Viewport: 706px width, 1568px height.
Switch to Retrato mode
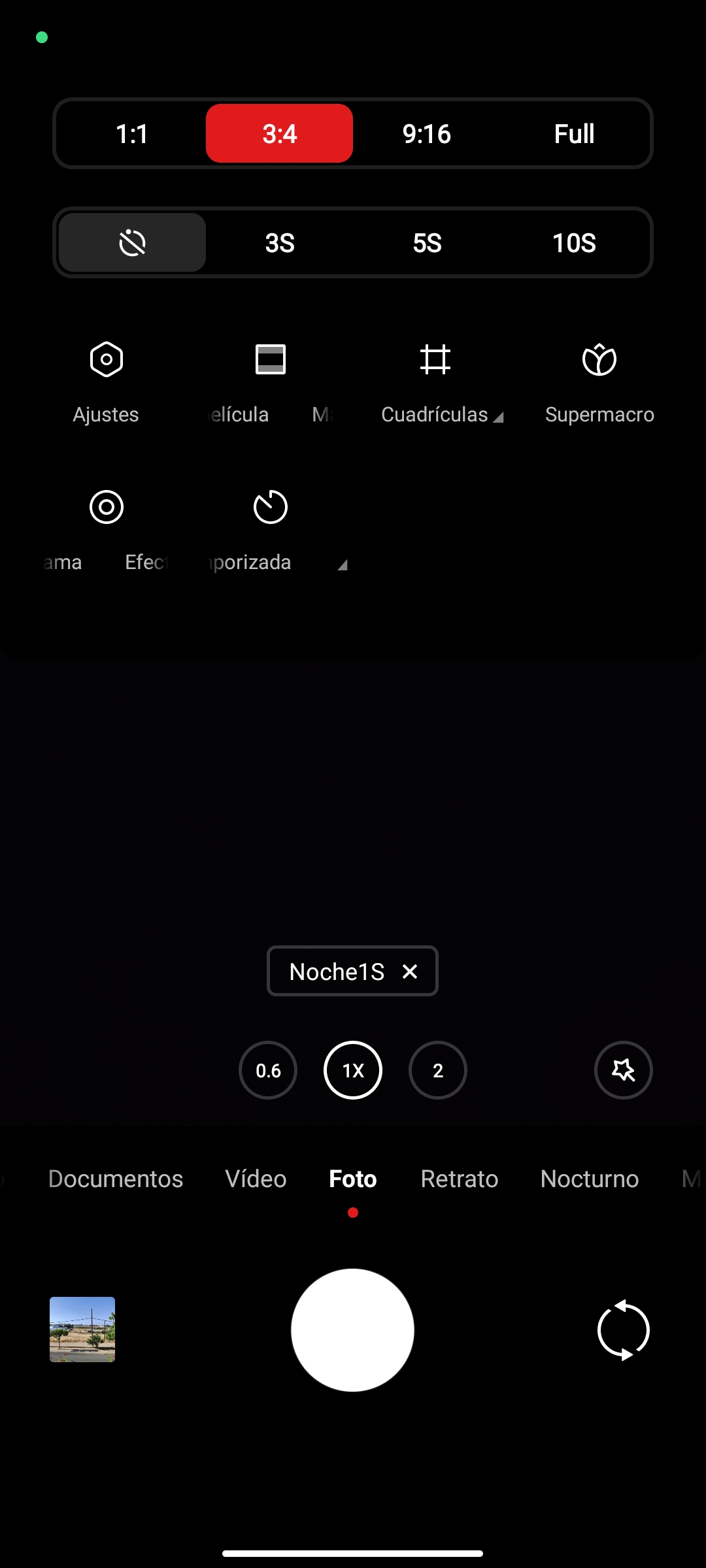click(x=460, y=1179)
